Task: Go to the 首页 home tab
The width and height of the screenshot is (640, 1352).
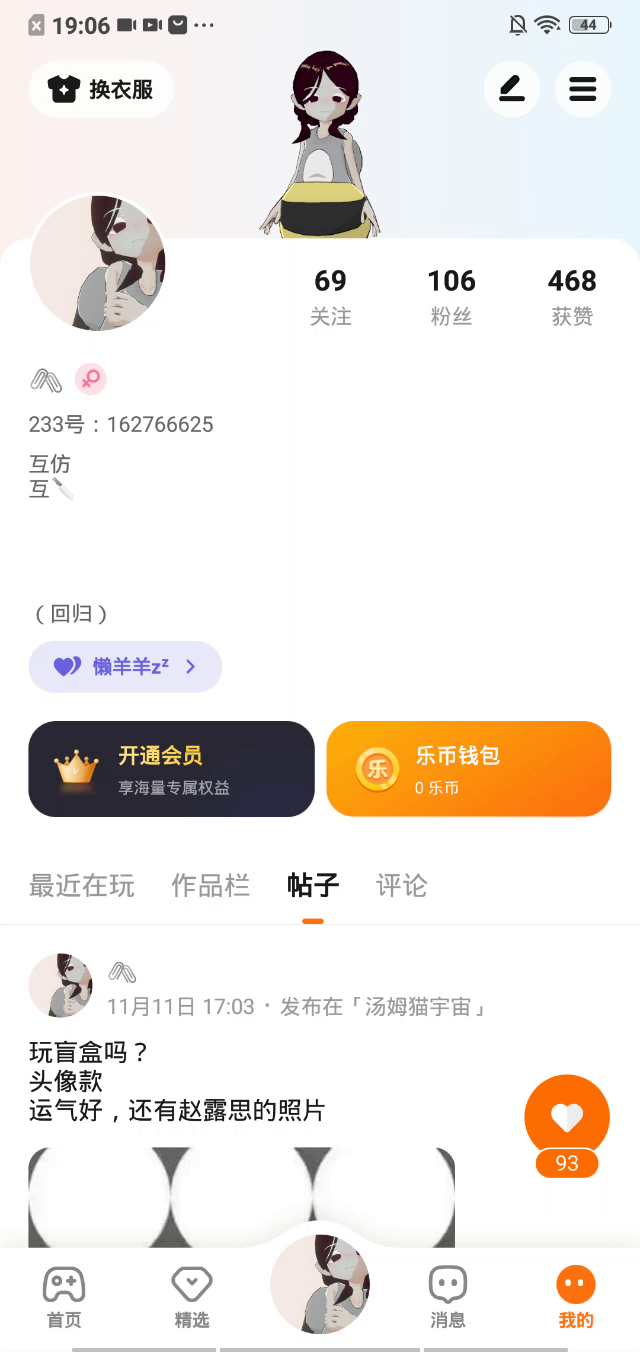Action: pyautogui.click(x=64, y=1298)
